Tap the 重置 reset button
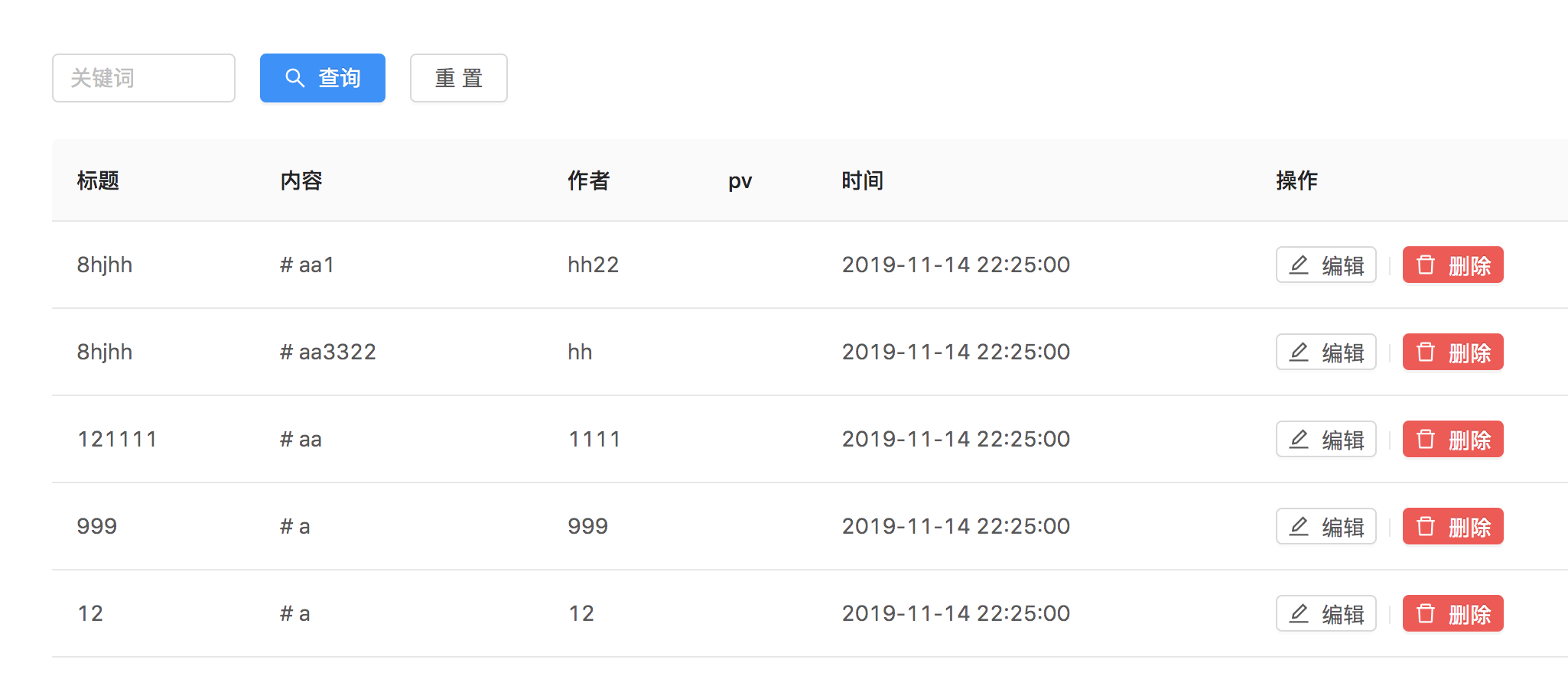 (x=458, y=78)
